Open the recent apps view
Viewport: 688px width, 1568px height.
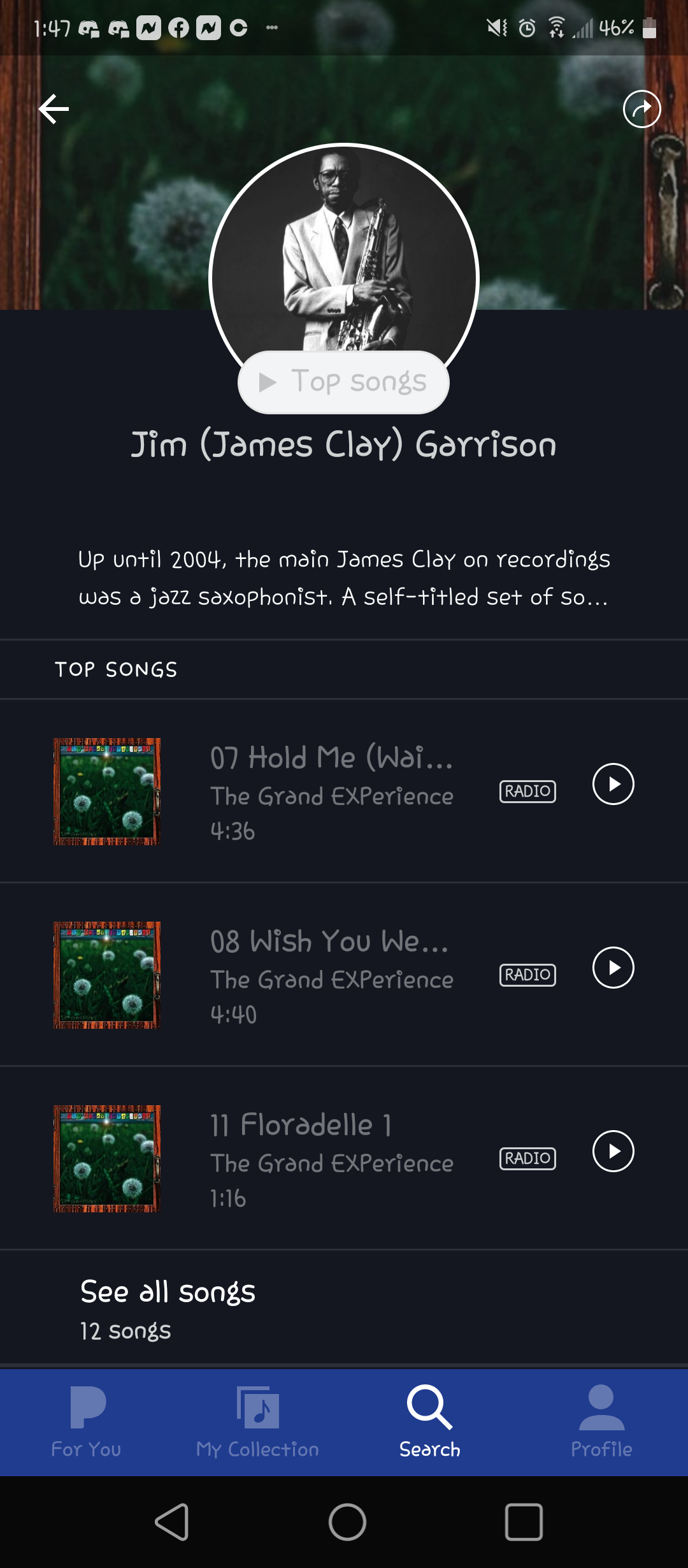click(x=524, y=1522)
